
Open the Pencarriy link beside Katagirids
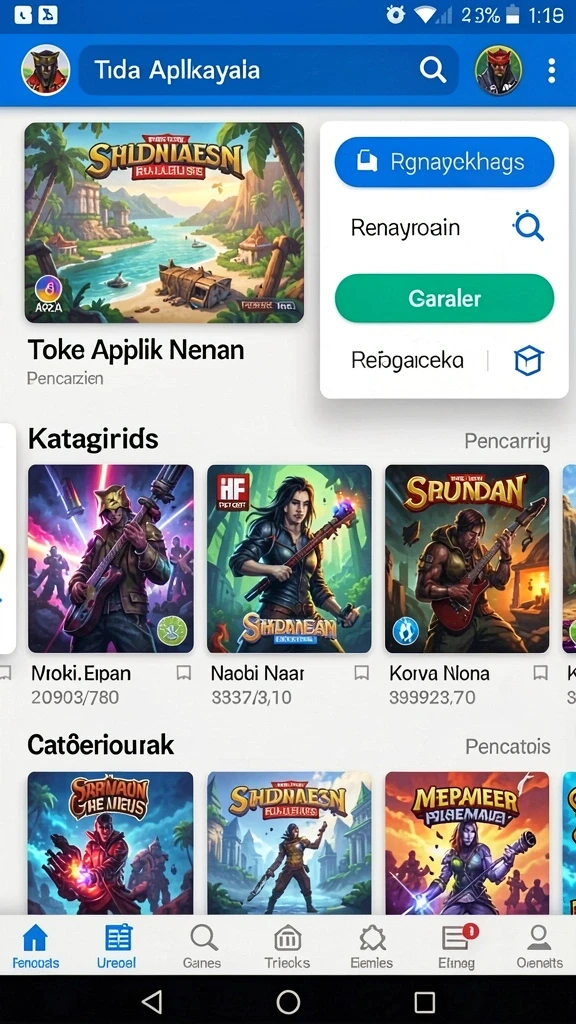[x=507, y=441]
